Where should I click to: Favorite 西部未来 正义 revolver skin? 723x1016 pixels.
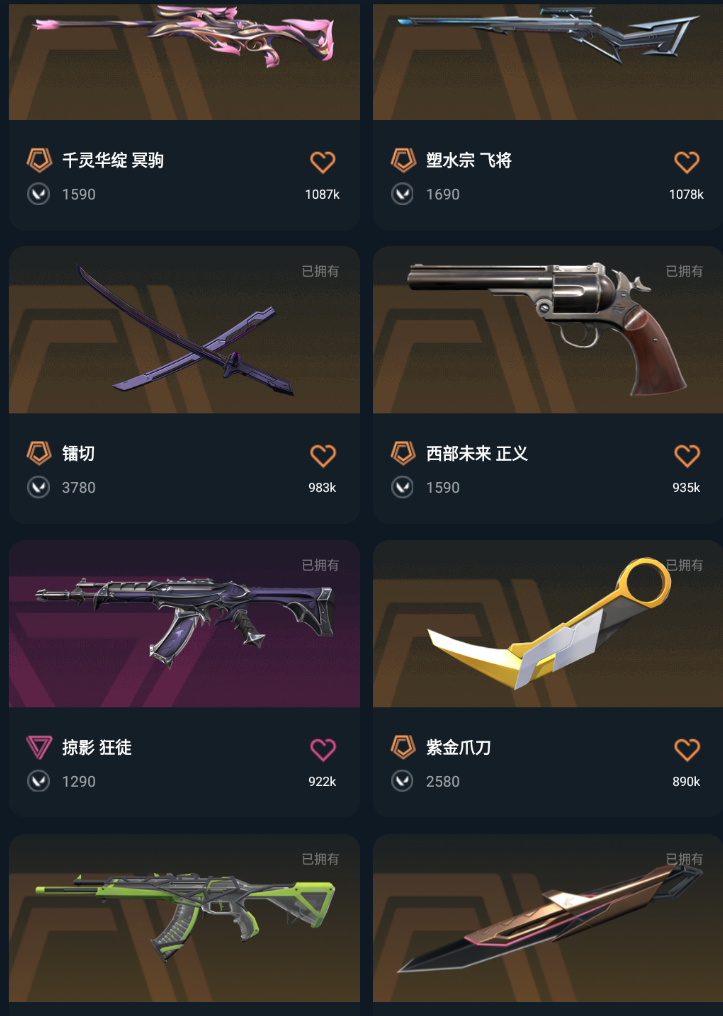click(686, 456)
